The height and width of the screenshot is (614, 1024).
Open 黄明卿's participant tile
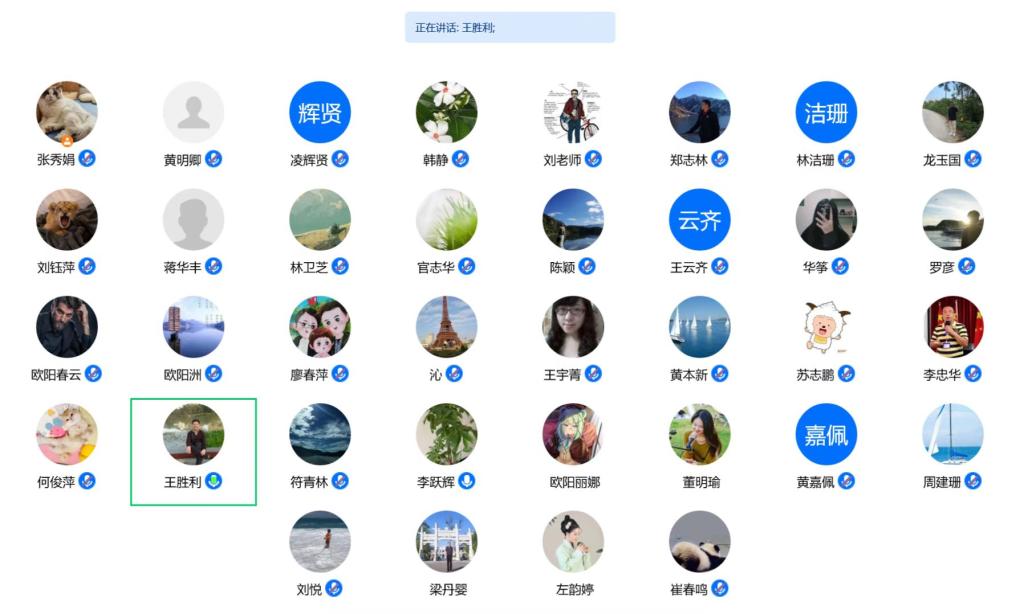[x=193, y=112]
